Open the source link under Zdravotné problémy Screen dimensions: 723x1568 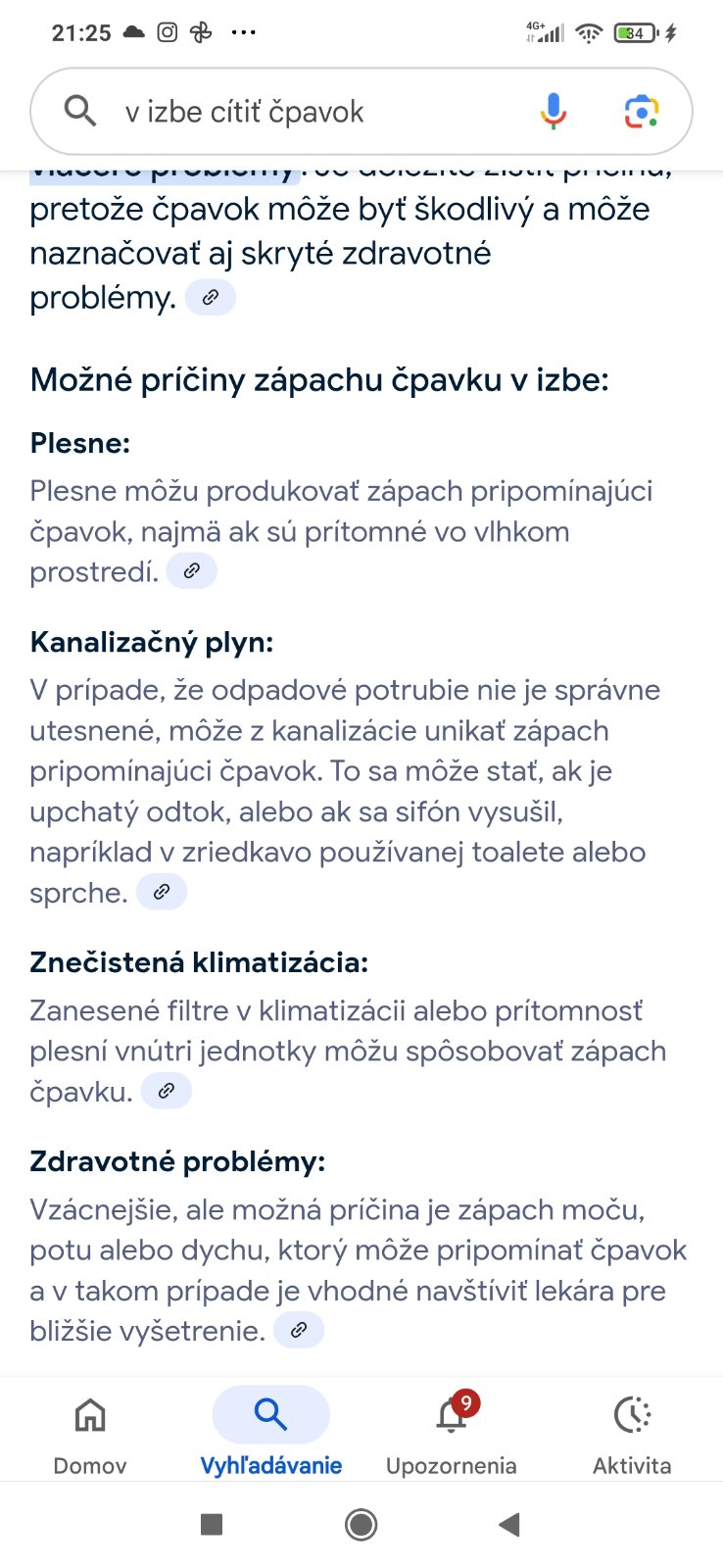click(299, 1330)
